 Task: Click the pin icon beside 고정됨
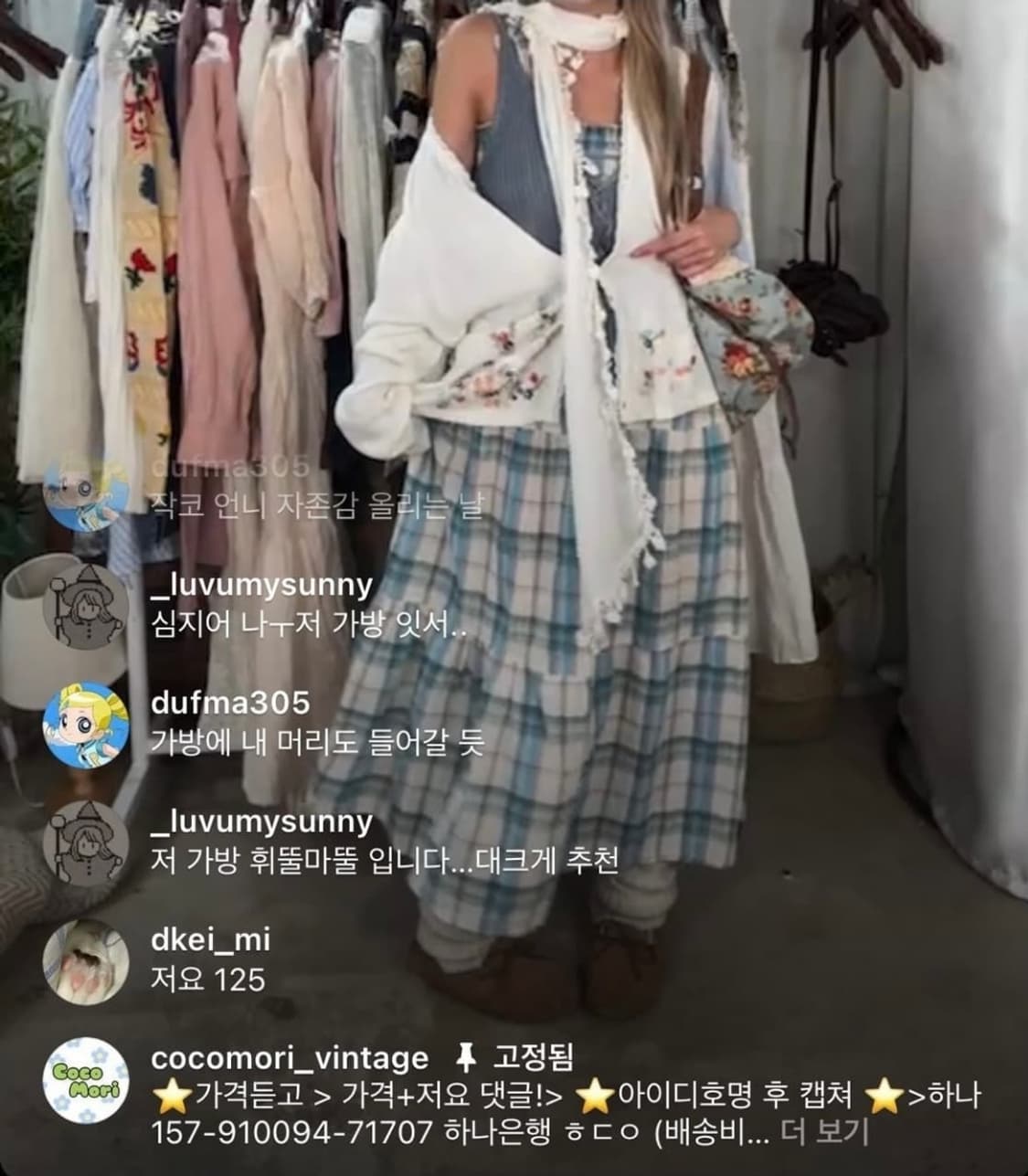coord(466,1055)
